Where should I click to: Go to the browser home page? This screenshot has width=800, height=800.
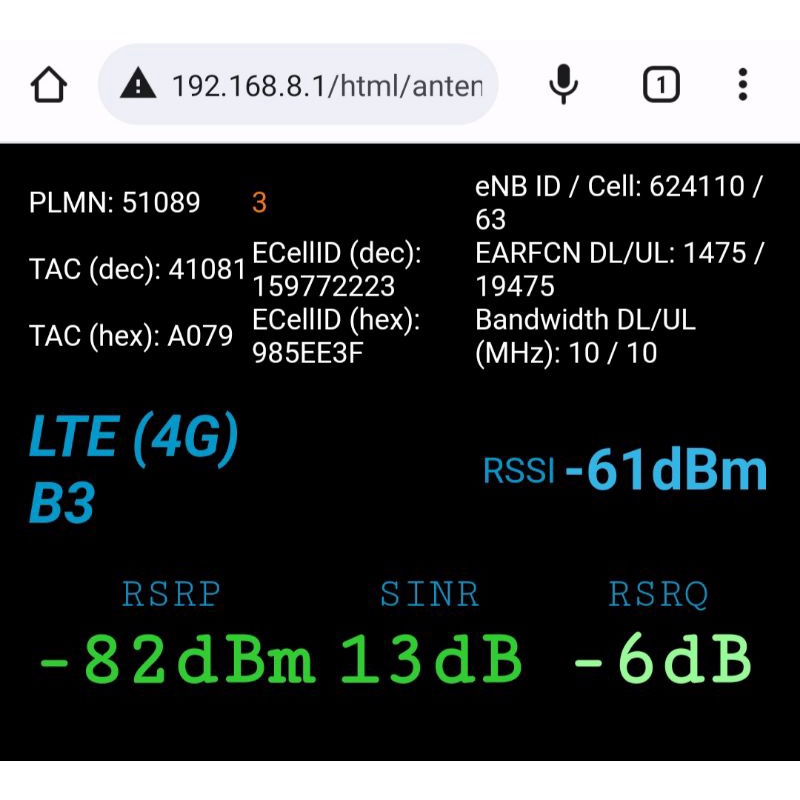click(49, 85)
